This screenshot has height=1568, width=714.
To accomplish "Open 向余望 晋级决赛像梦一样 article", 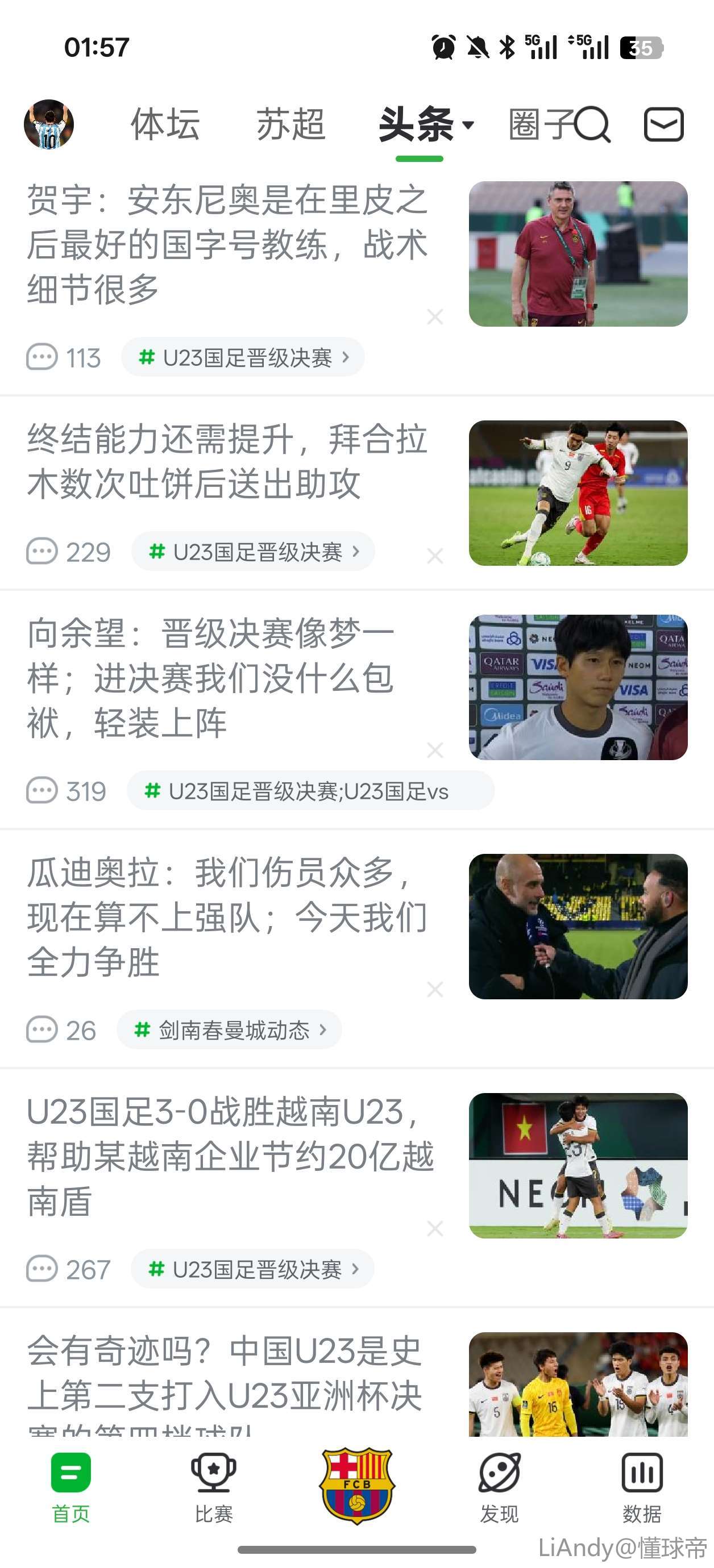I will tap(211, 678).
